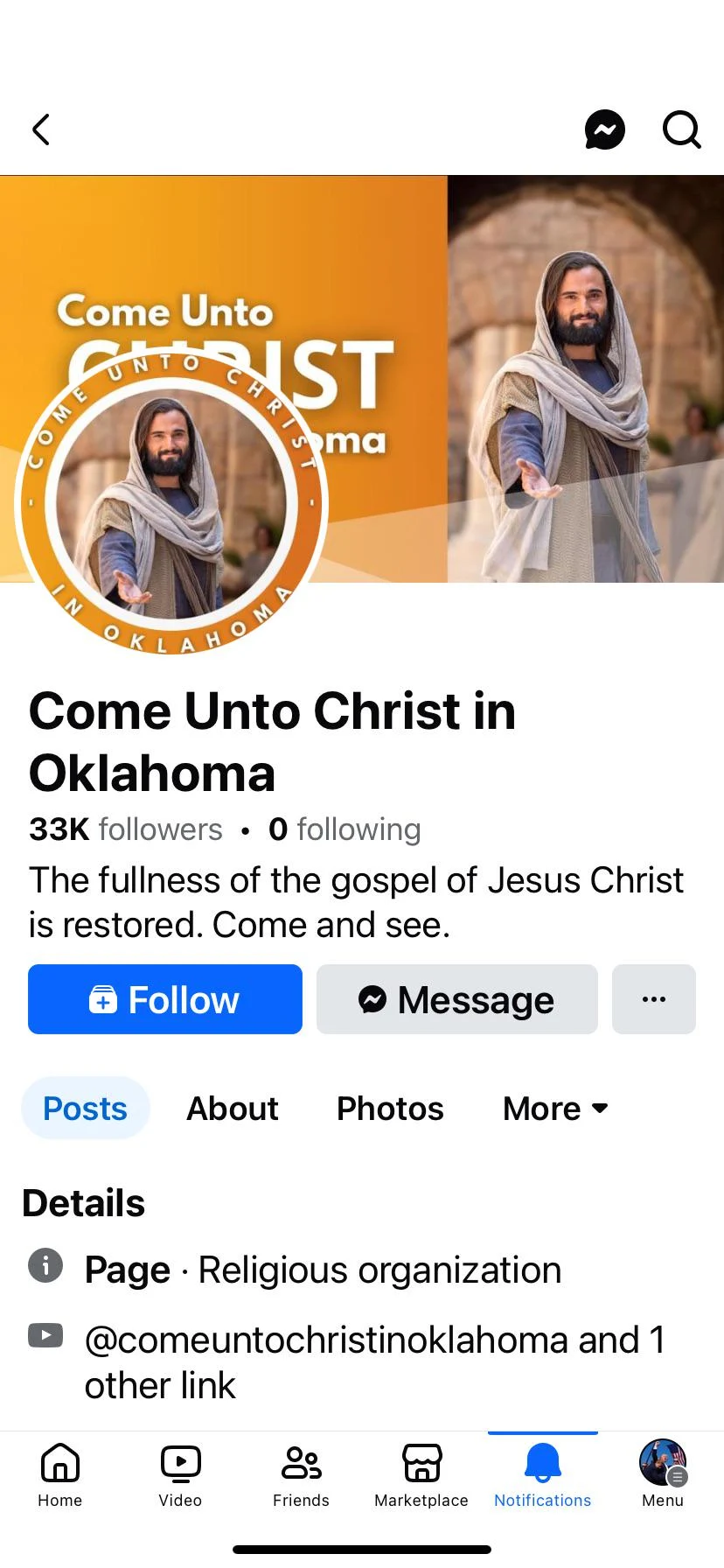The height and width of the screenshot is (1568, 724).
Task: Follow Come Unto Christ in Oklahoma
Action: click(165, 999)
